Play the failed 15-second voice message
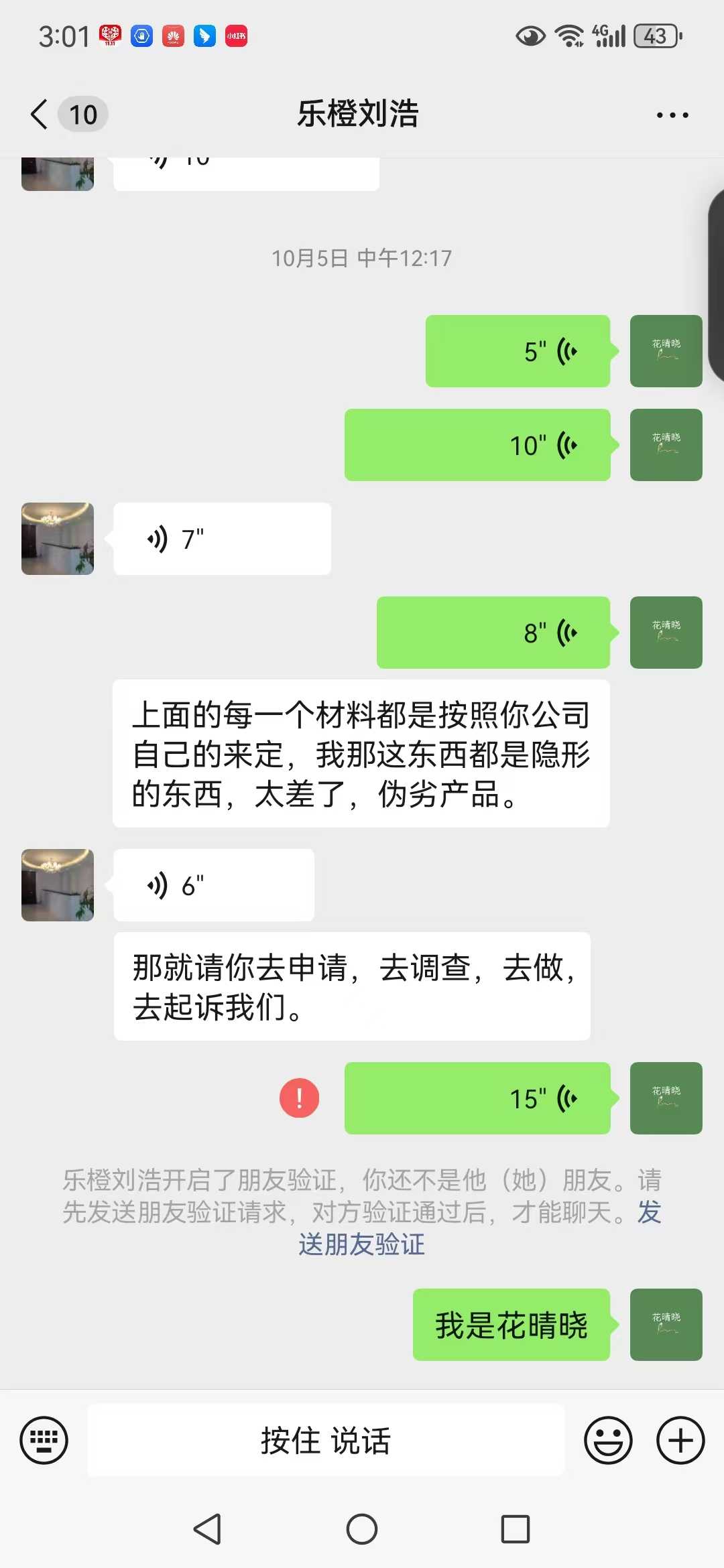The height and width of the screenshot is (1568, 724). pos(477,1098)
